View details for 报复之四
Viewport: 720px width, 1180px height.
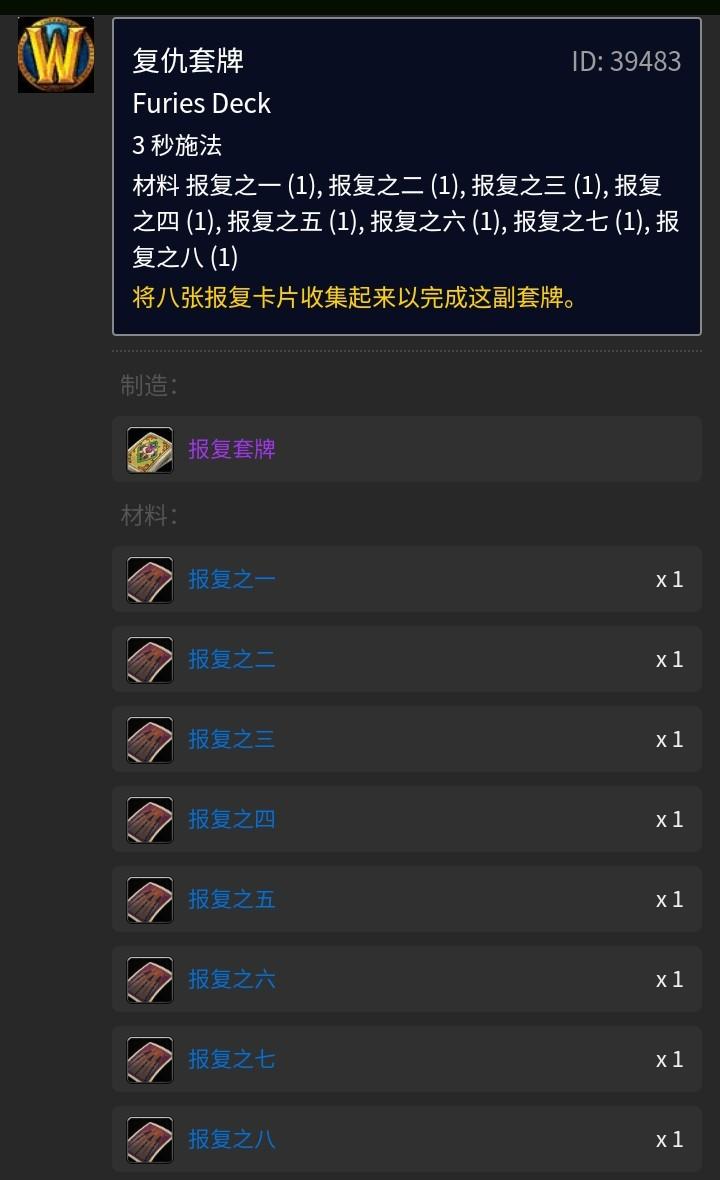[232, 820]
